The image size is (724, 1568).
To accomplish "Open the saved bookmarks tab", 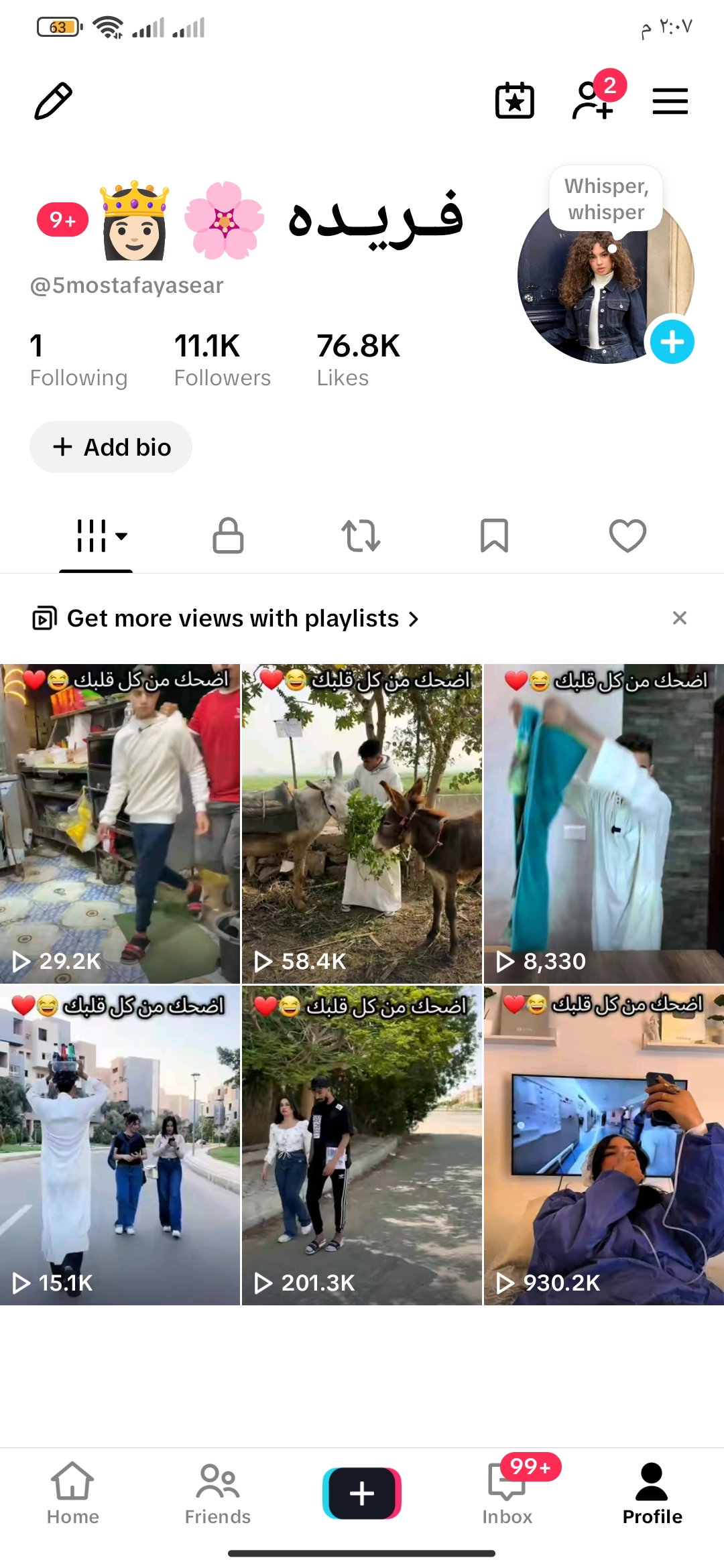I will point(495,535).
